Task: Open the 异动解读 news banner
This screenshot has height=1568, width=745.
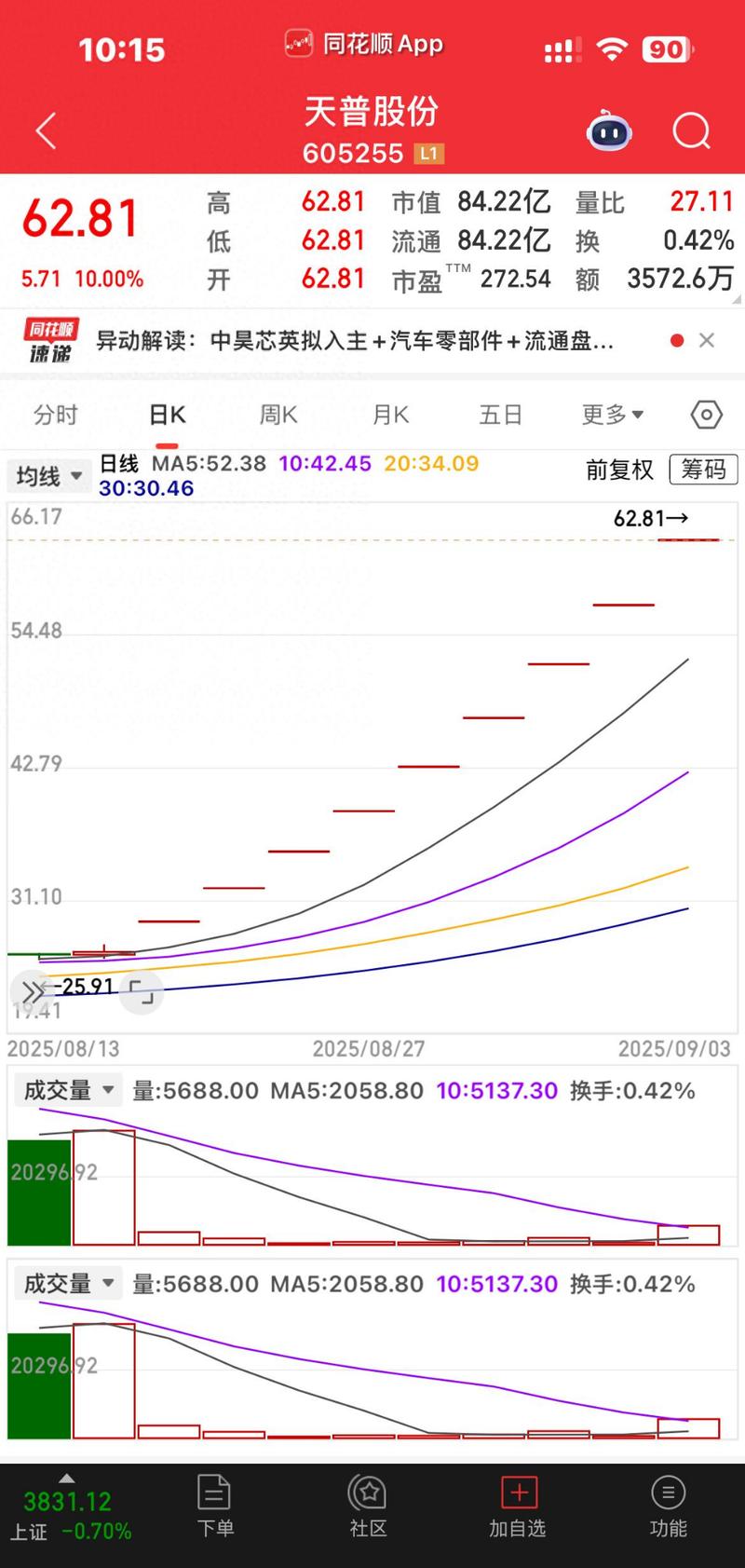Action: (x=354, y=341)
